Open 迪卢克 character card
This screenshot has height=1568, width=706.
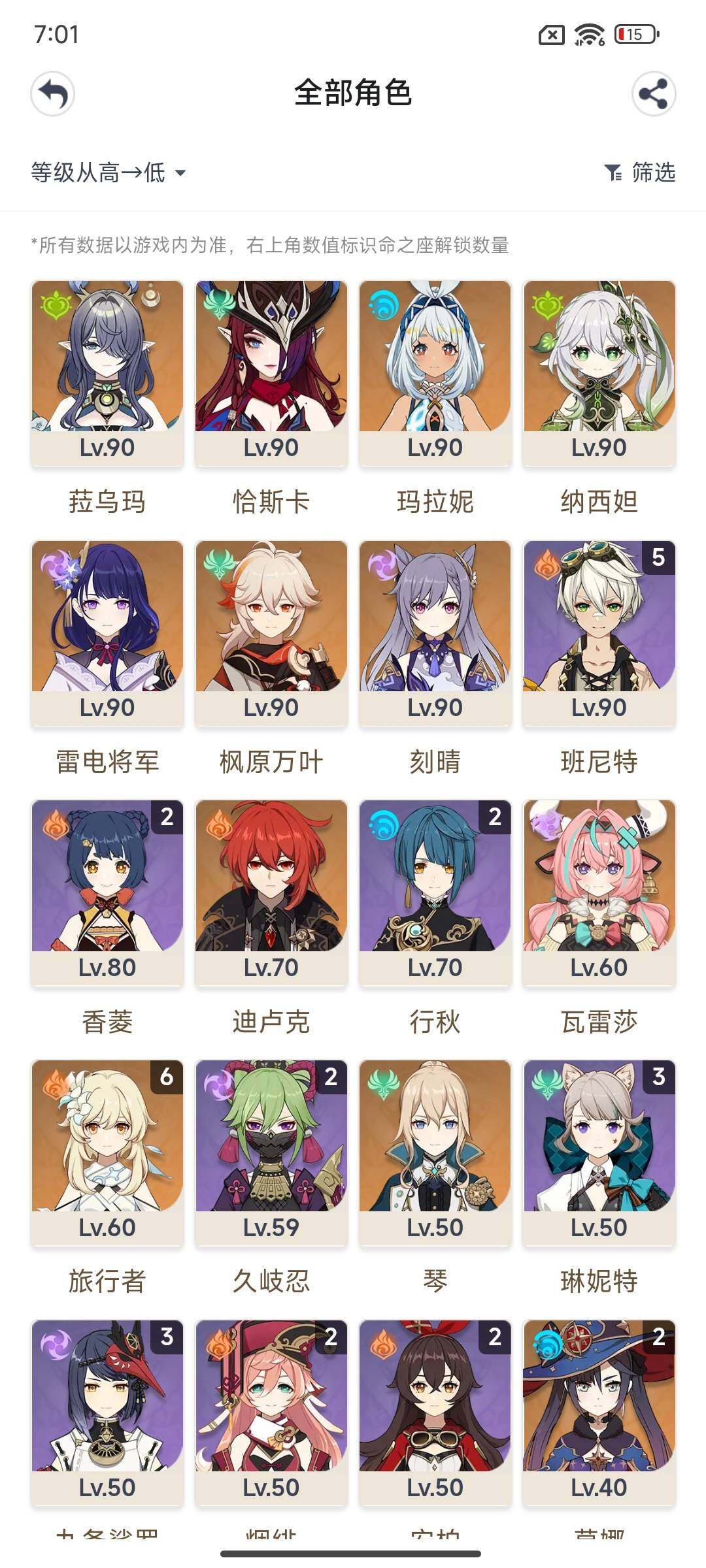(271, 892)
